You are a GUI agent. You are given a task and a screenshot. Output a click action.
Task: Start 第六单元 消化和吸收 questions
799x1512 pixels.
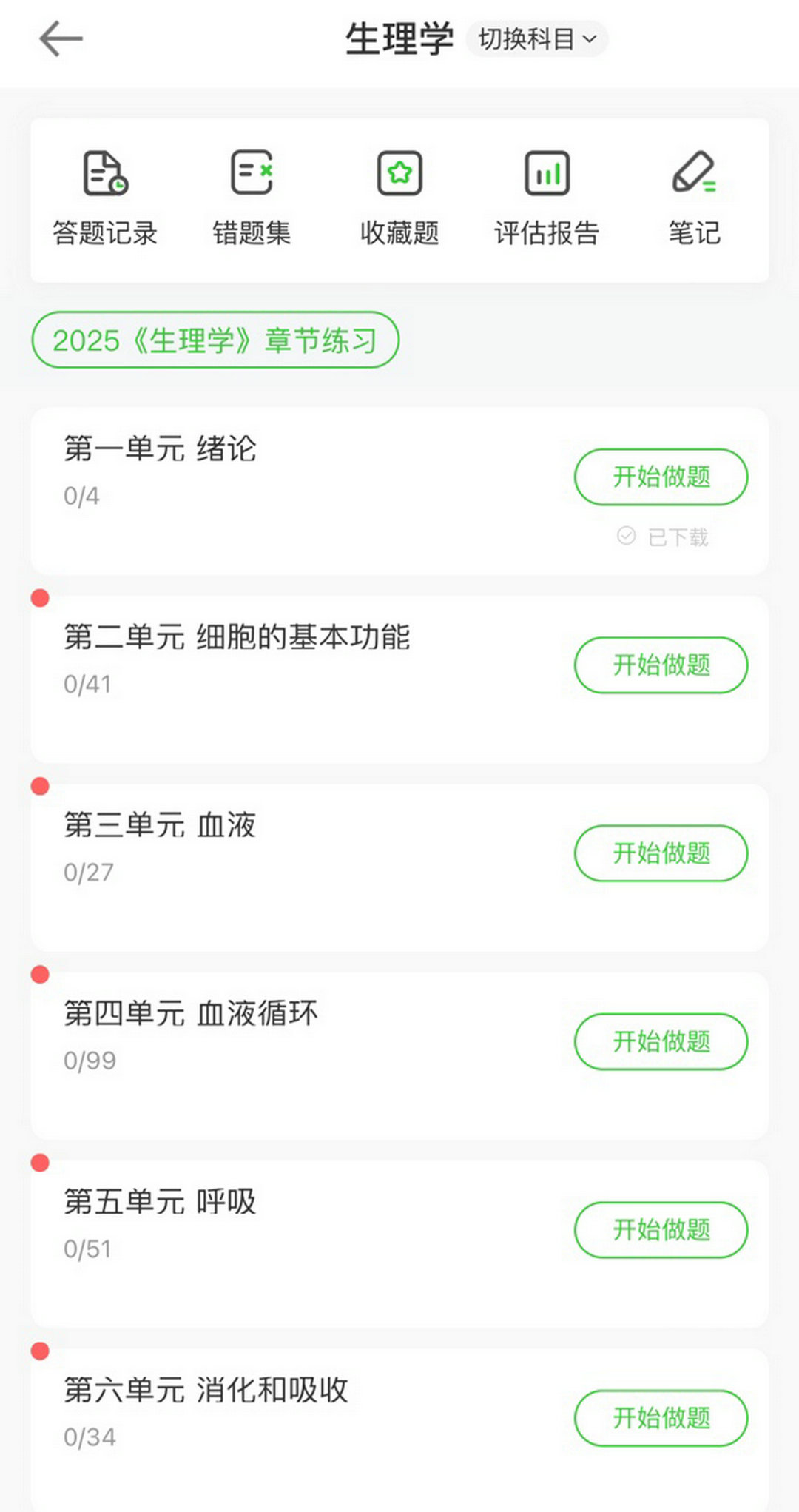coord(661,1418)
